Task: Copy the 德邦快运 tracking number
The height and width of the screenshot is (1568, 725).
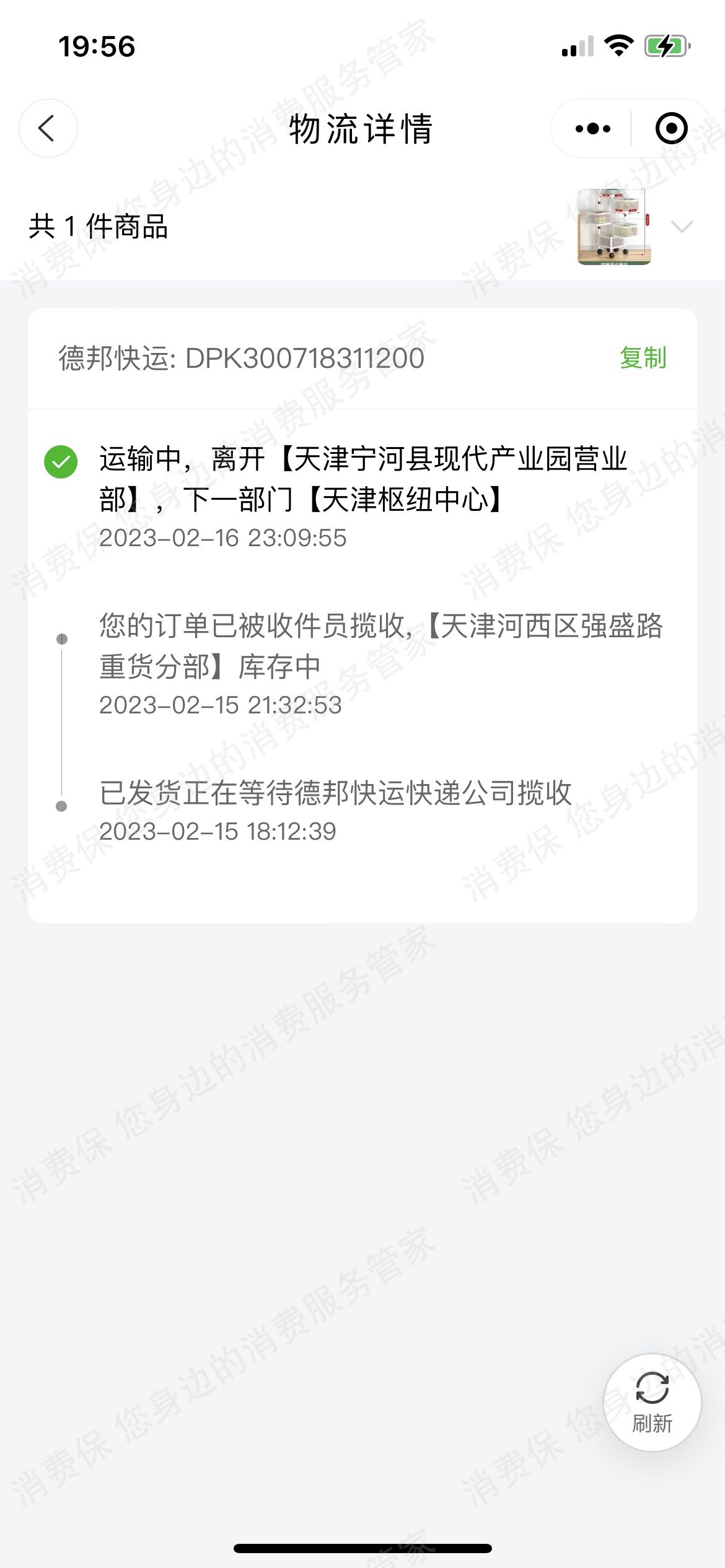Action: pyautogui.click(x=643, y=358)
